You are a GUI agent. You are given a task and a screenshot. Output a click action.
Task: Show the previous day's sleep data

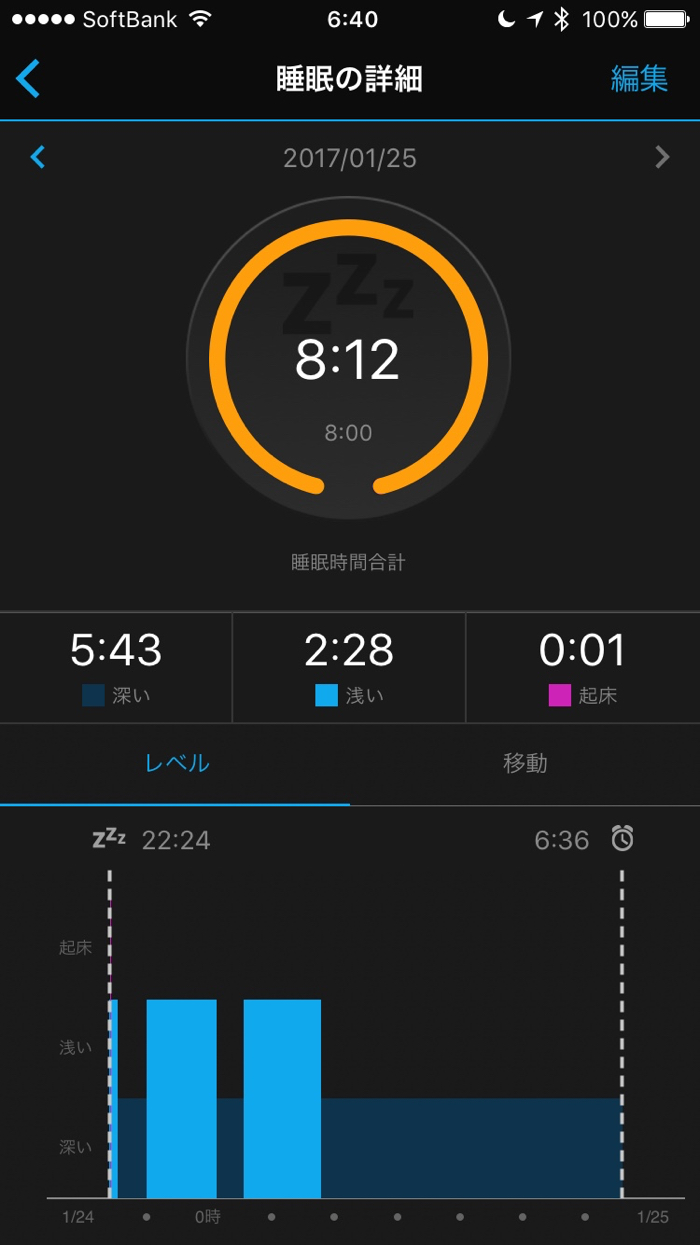(38, 157)
